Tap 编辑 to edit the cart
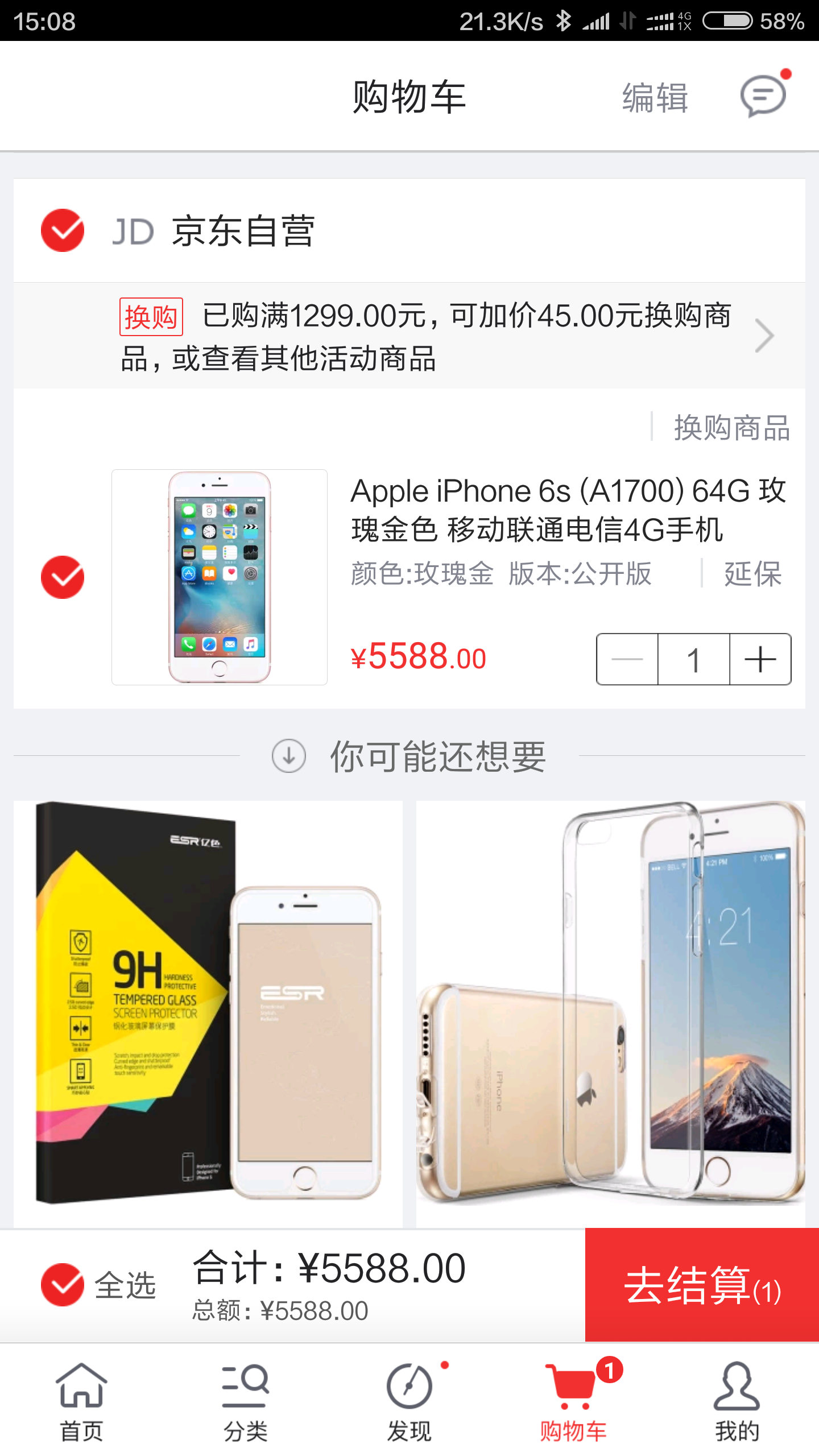Image resolution: width=819 pixels, height=1456 pixels. pyautogui.click(x=655, y=98)
